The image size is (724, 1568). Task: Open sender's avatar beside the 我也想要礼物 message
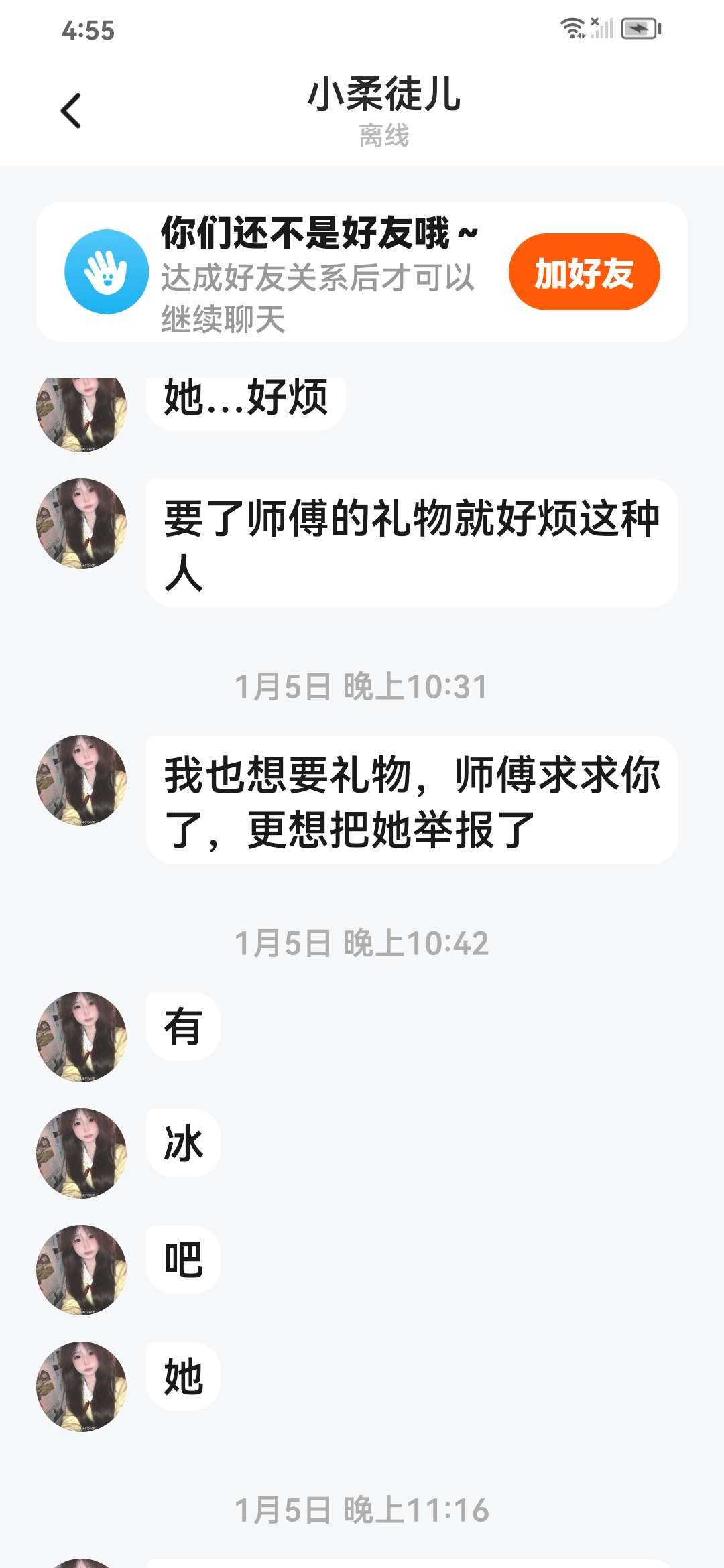coord(81,780)
